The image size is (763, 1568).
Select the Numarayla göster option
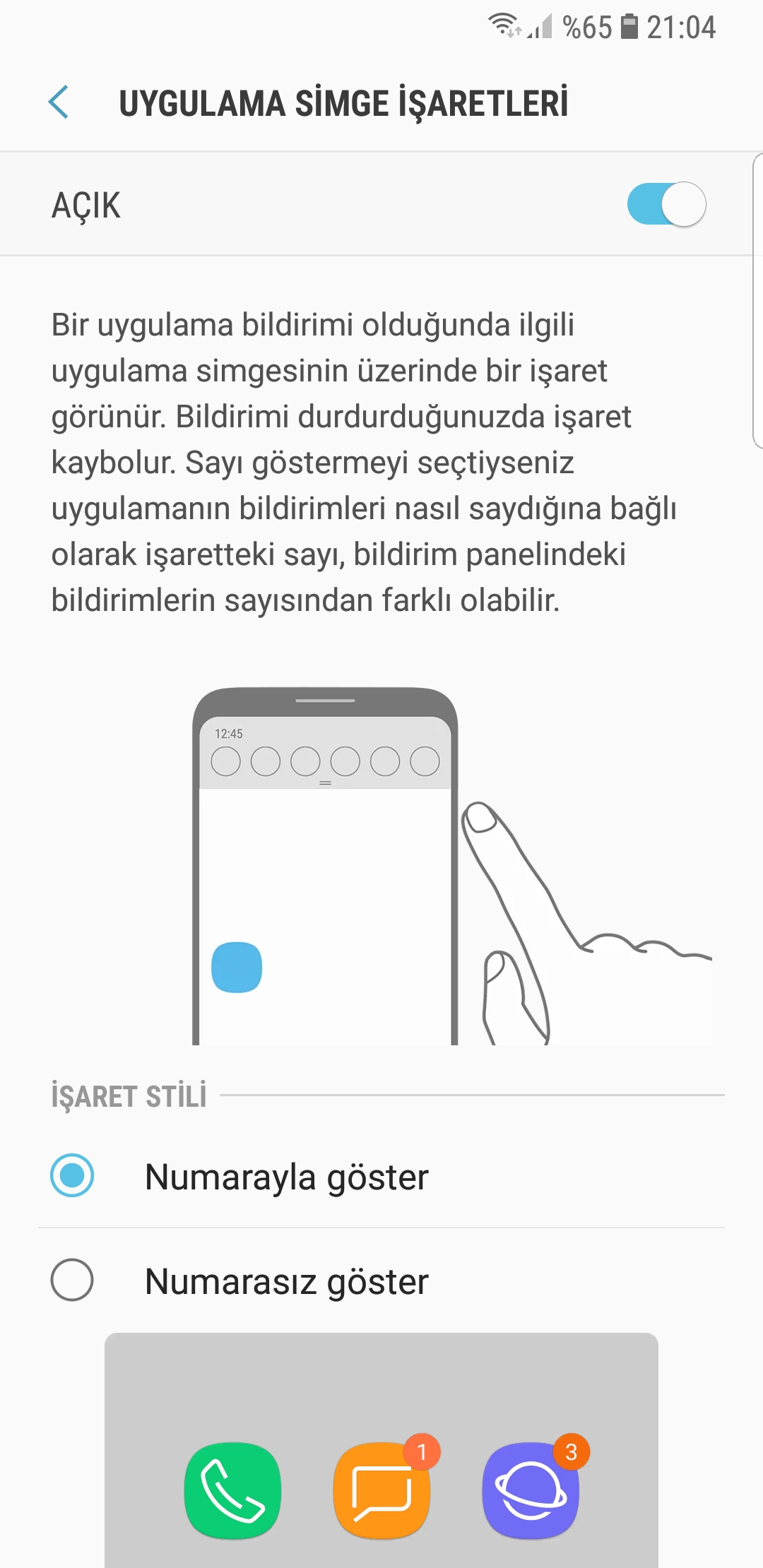coord(381,1177)
